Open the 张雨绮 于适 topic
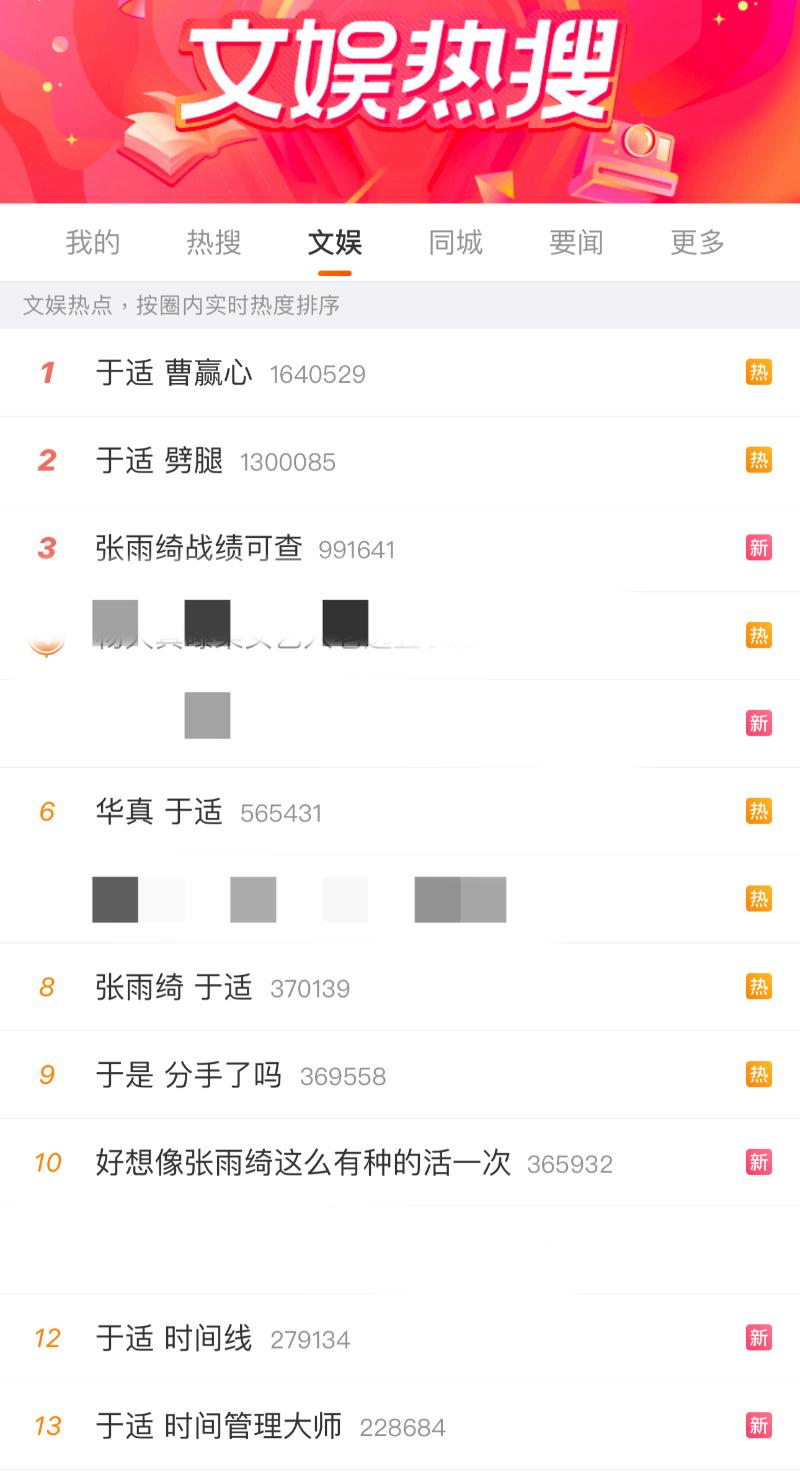The width and height of the screenshot is (800, 1477). click(174, 988)
